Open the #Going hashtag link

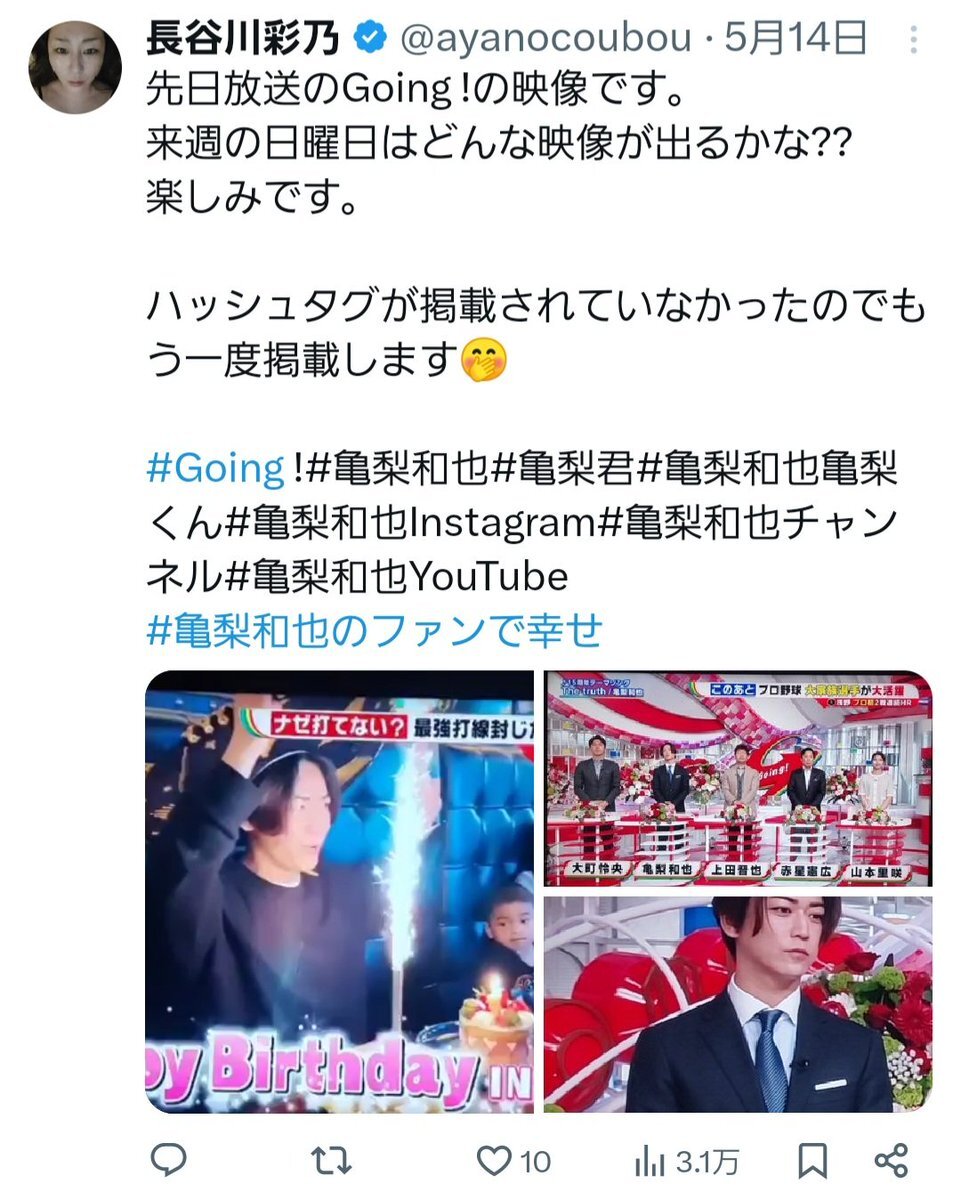pos(216,468)
